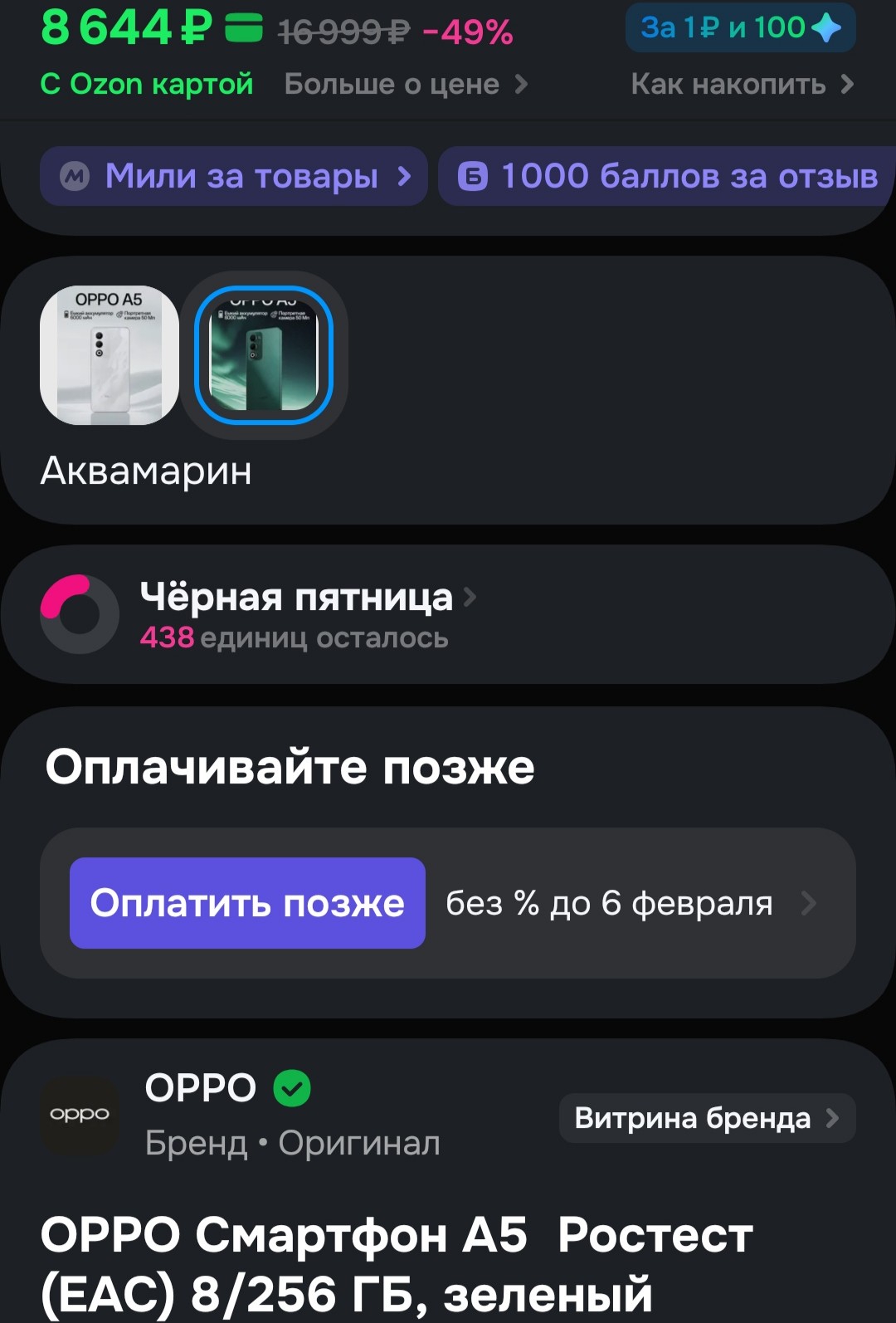Image resolution: width=896 pixels, height=1323 pixels.
Task: Open 'без % до 6 февраля' installment details
Action: point(631,903)
